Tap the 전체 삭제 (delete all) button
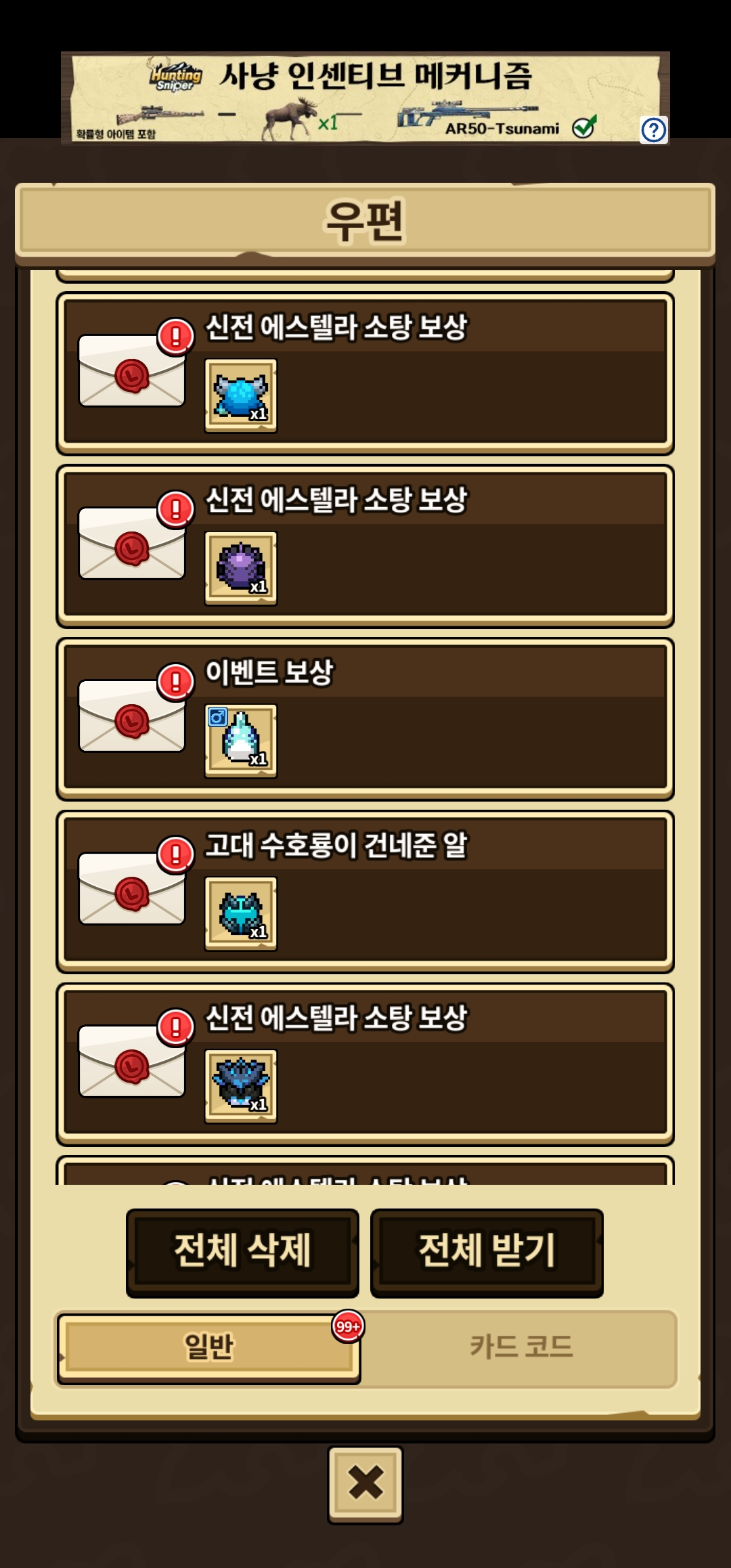This screenshot has width=731, height=1568. [x=242, y=1251]
